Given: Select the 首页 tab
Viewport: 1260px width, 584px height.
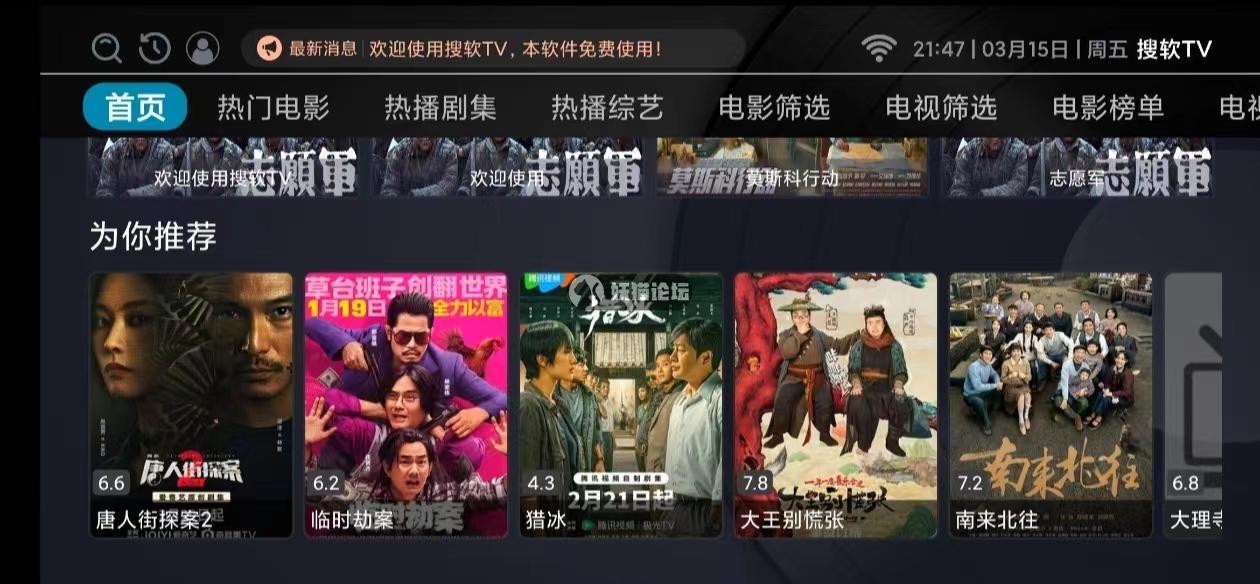Looking at the screenshot, I should [135, 108].
